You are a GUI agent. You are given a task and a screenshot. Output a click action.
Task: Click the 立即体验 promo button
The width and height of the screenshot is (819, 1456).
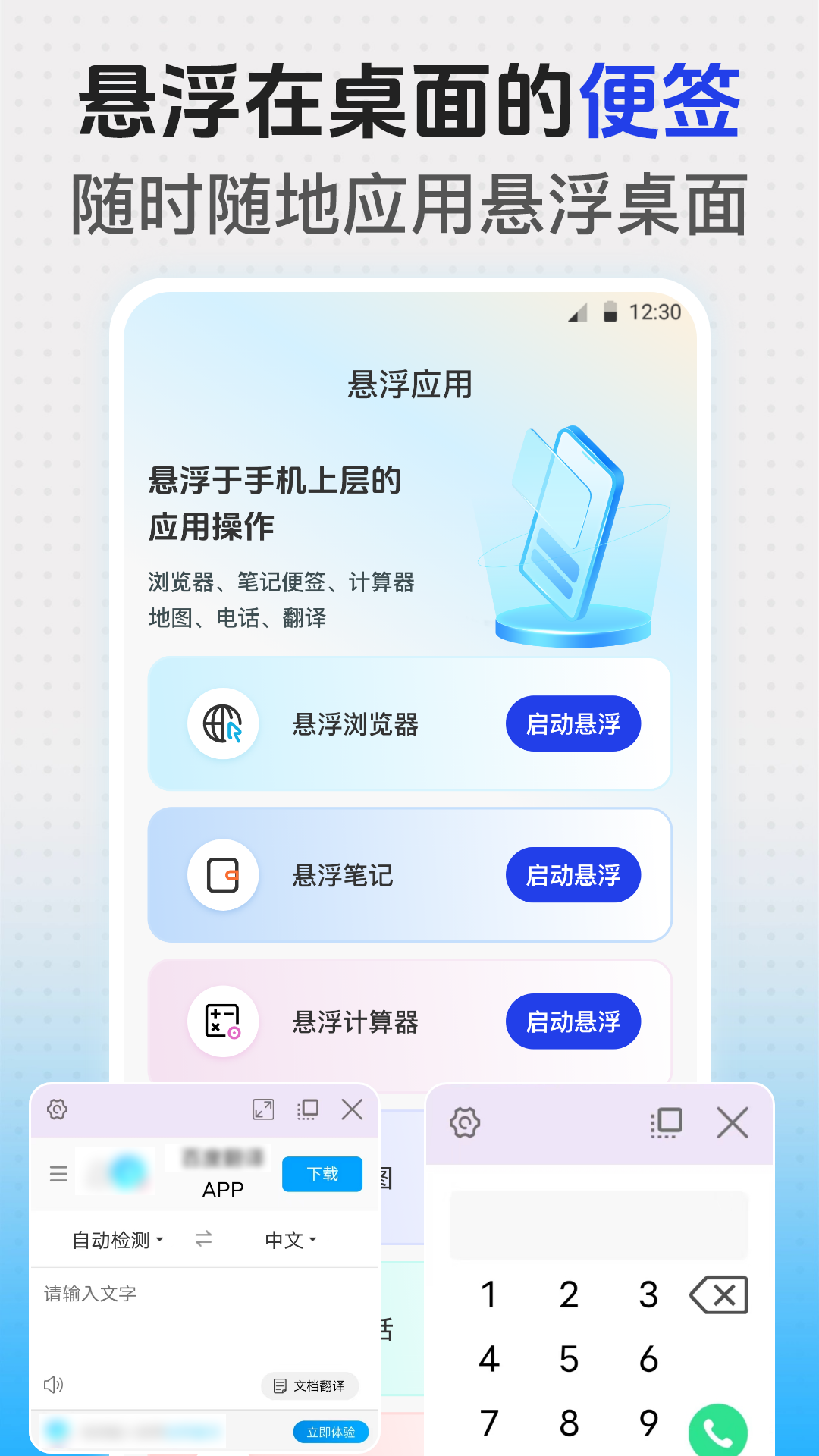tap(331, 1432)
